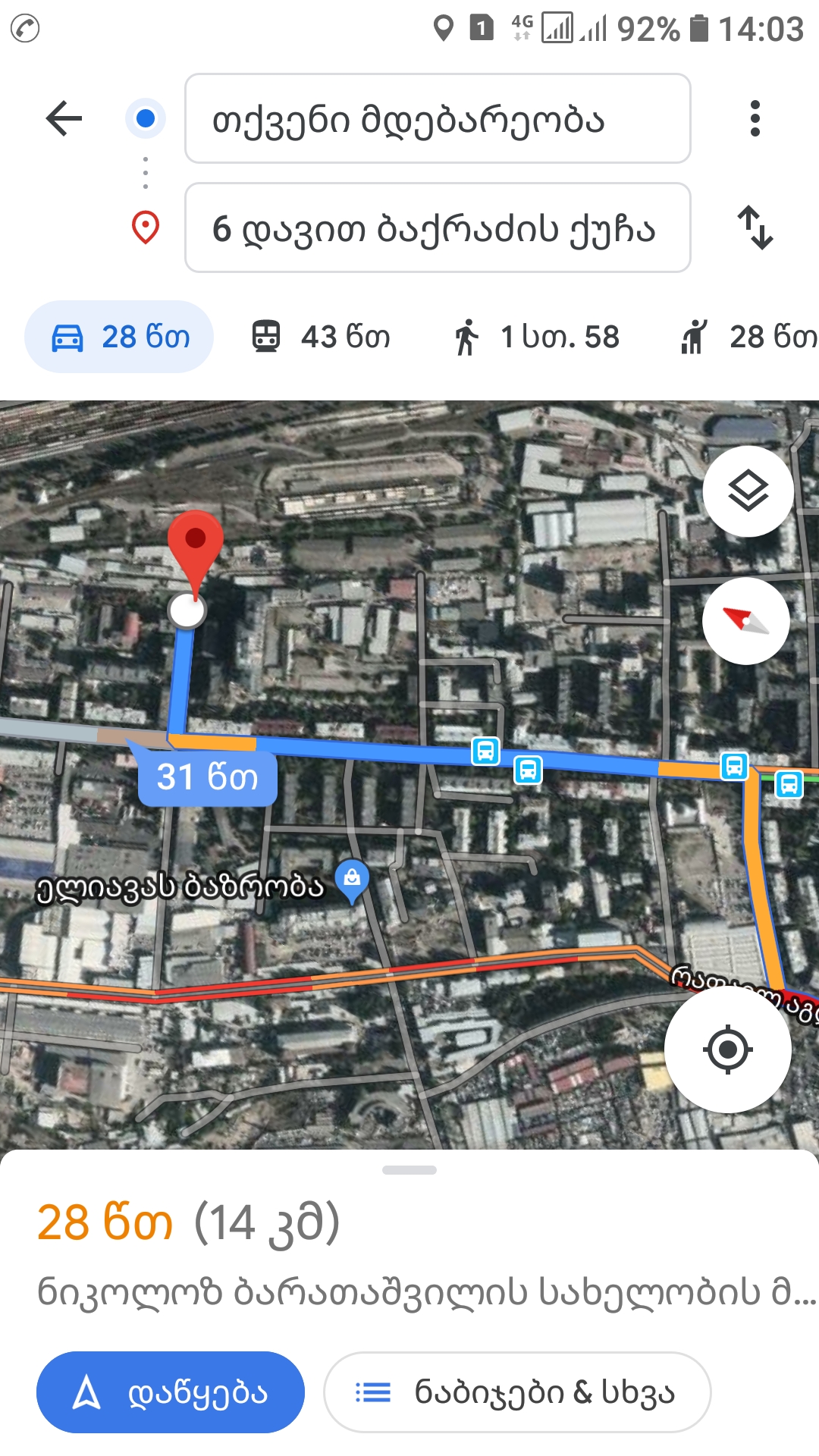Edit destination 6 დავით ბაქრაძის ქუჩა

[x=437, y=227]
